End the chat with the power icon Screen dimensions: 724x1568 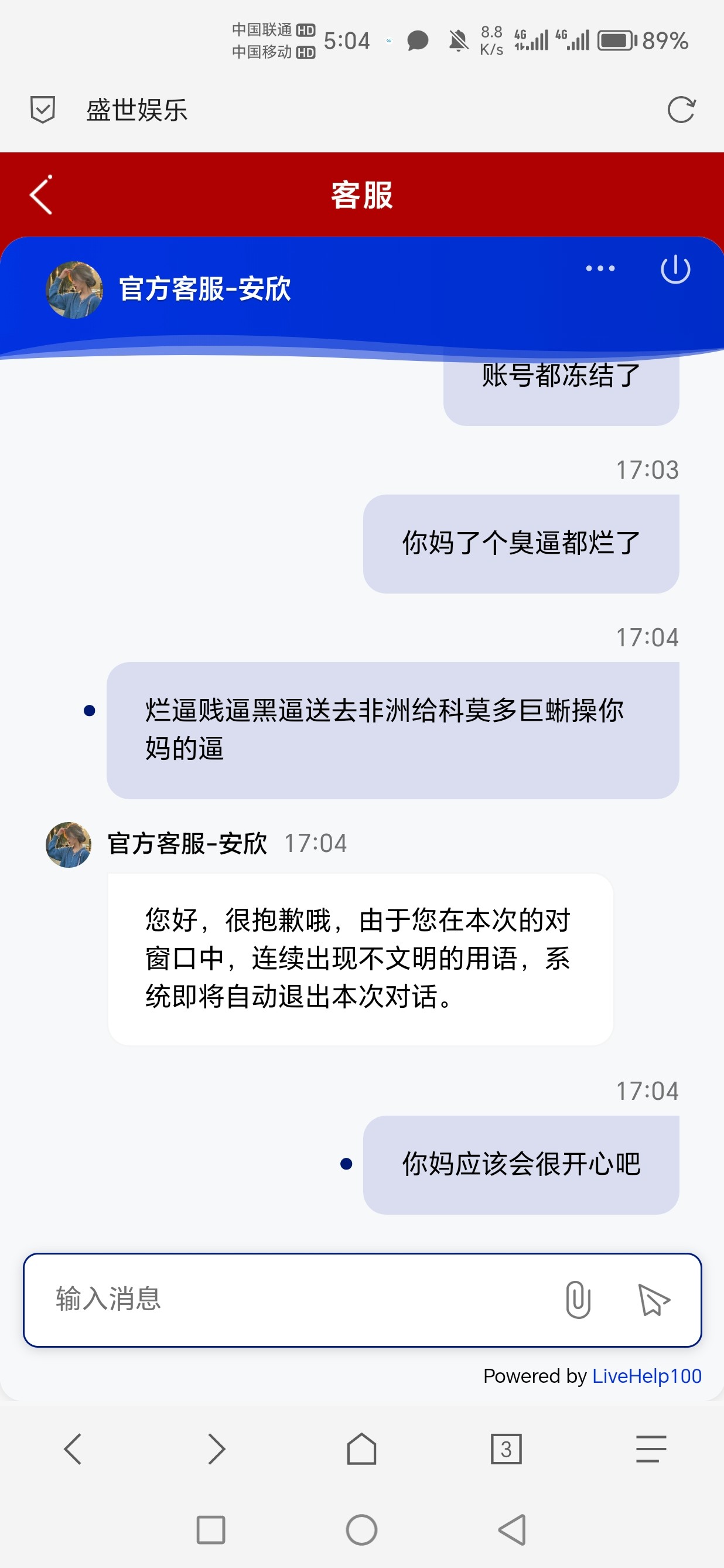click(x=675, y=270)
